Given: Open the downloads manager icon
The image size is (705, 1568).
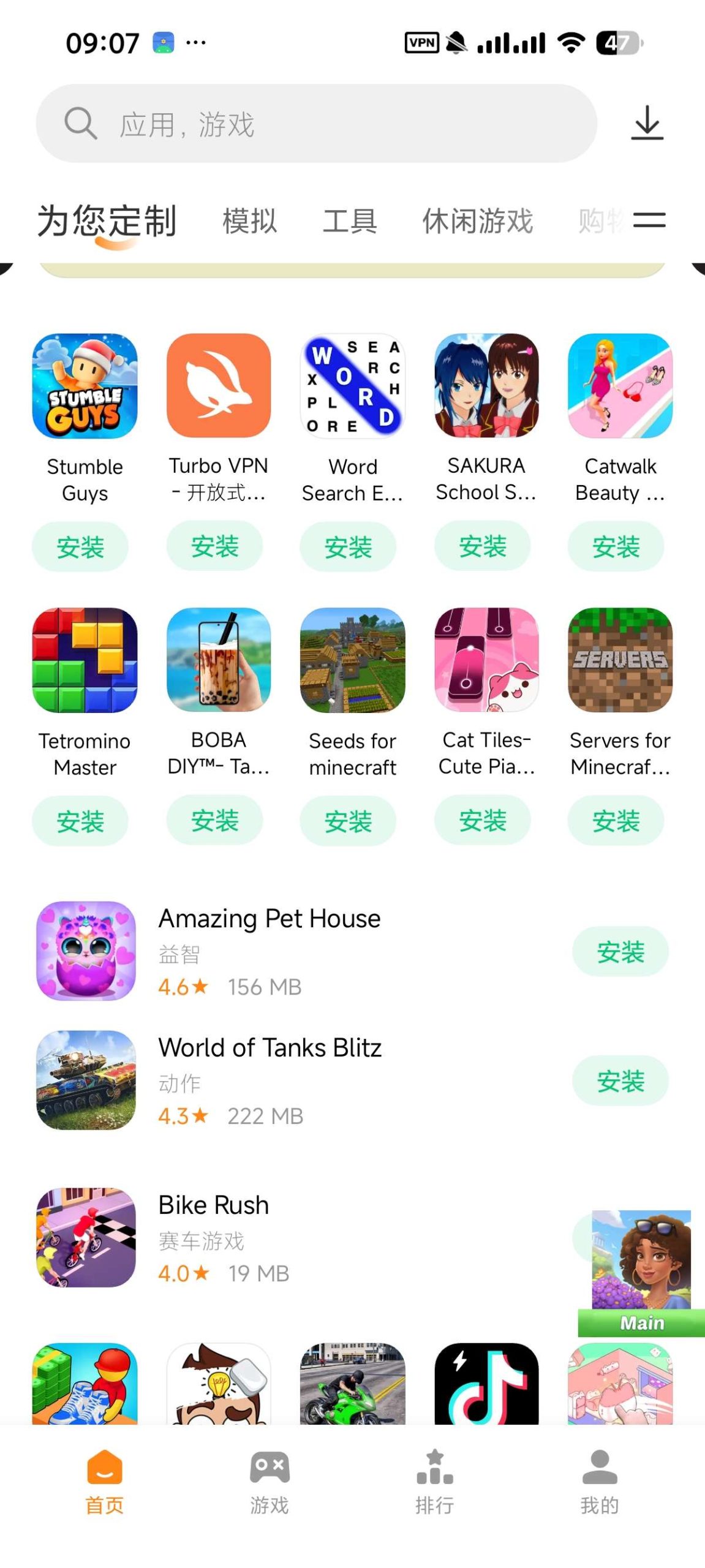Looking at the screenshot, I should (647, 123).
